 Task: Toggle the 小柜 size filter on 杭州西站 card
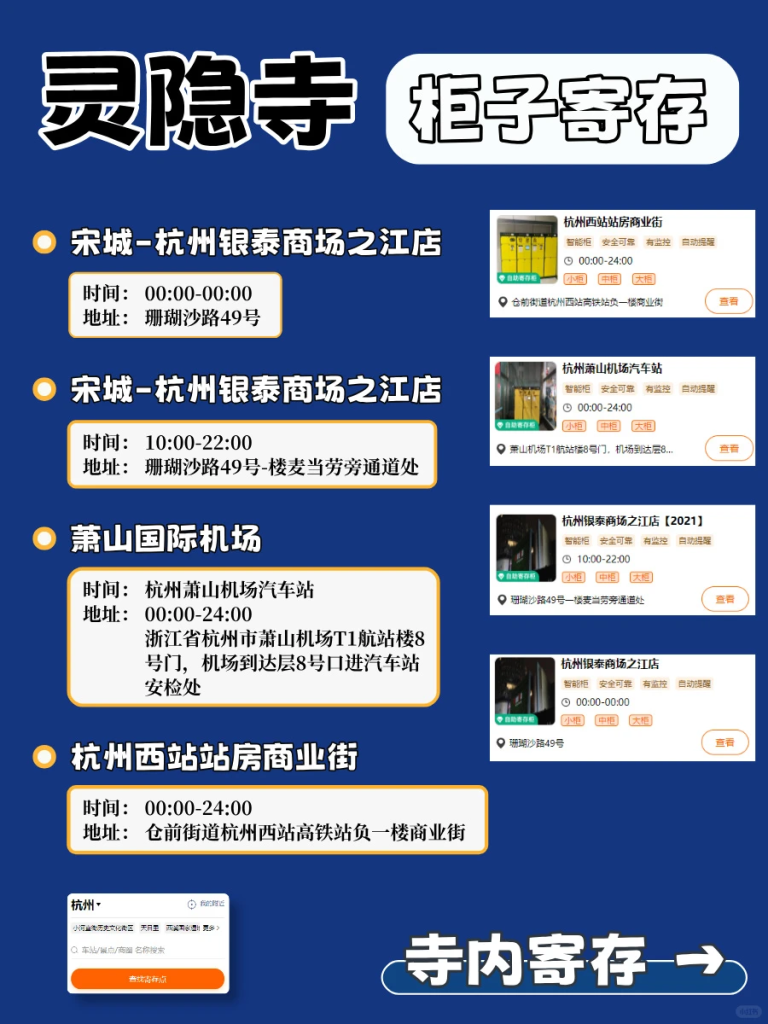click(x=575, y=278)
